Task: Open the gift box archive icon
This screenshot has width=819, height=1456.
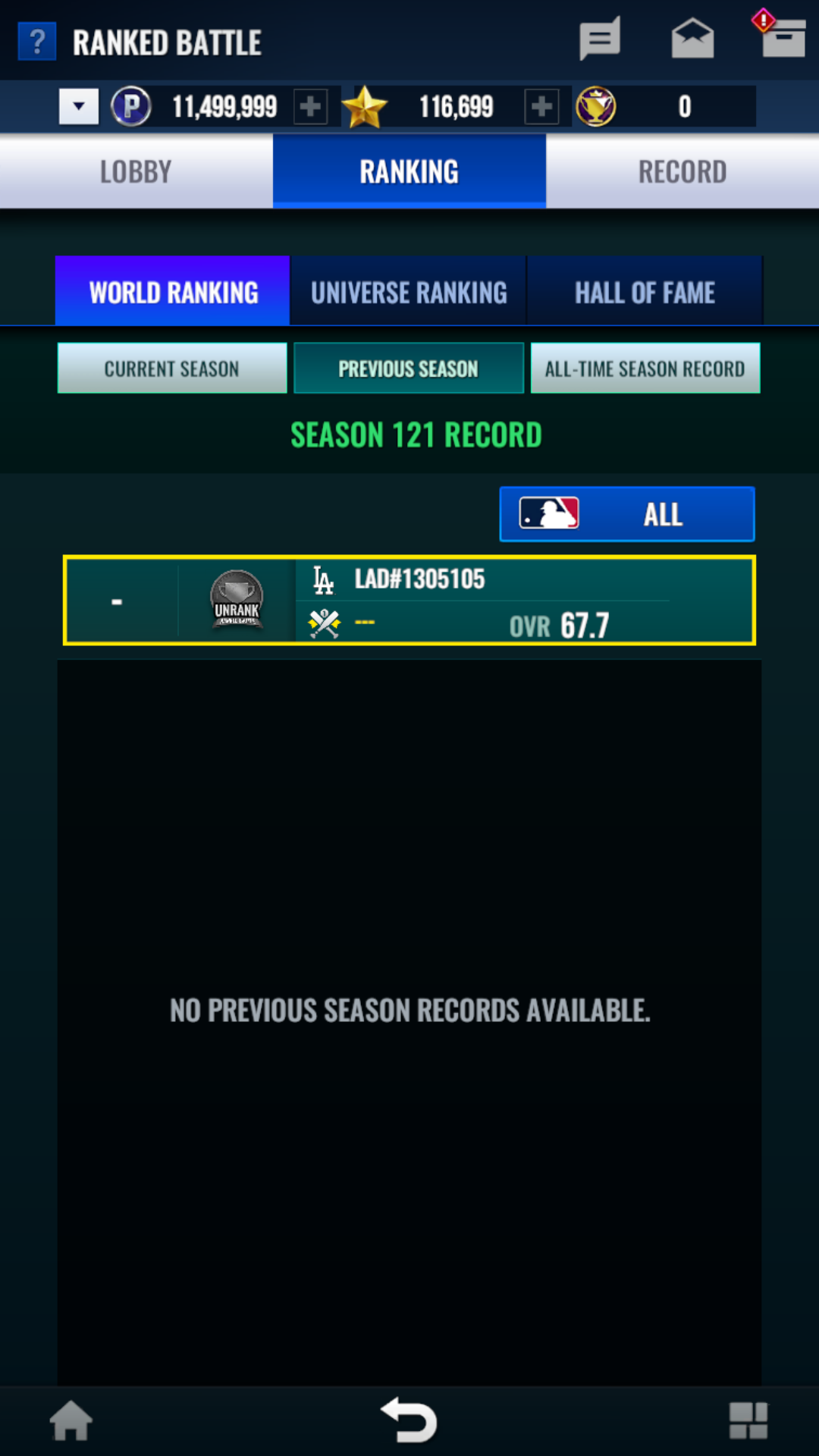Action: click(x=782, y=36)
